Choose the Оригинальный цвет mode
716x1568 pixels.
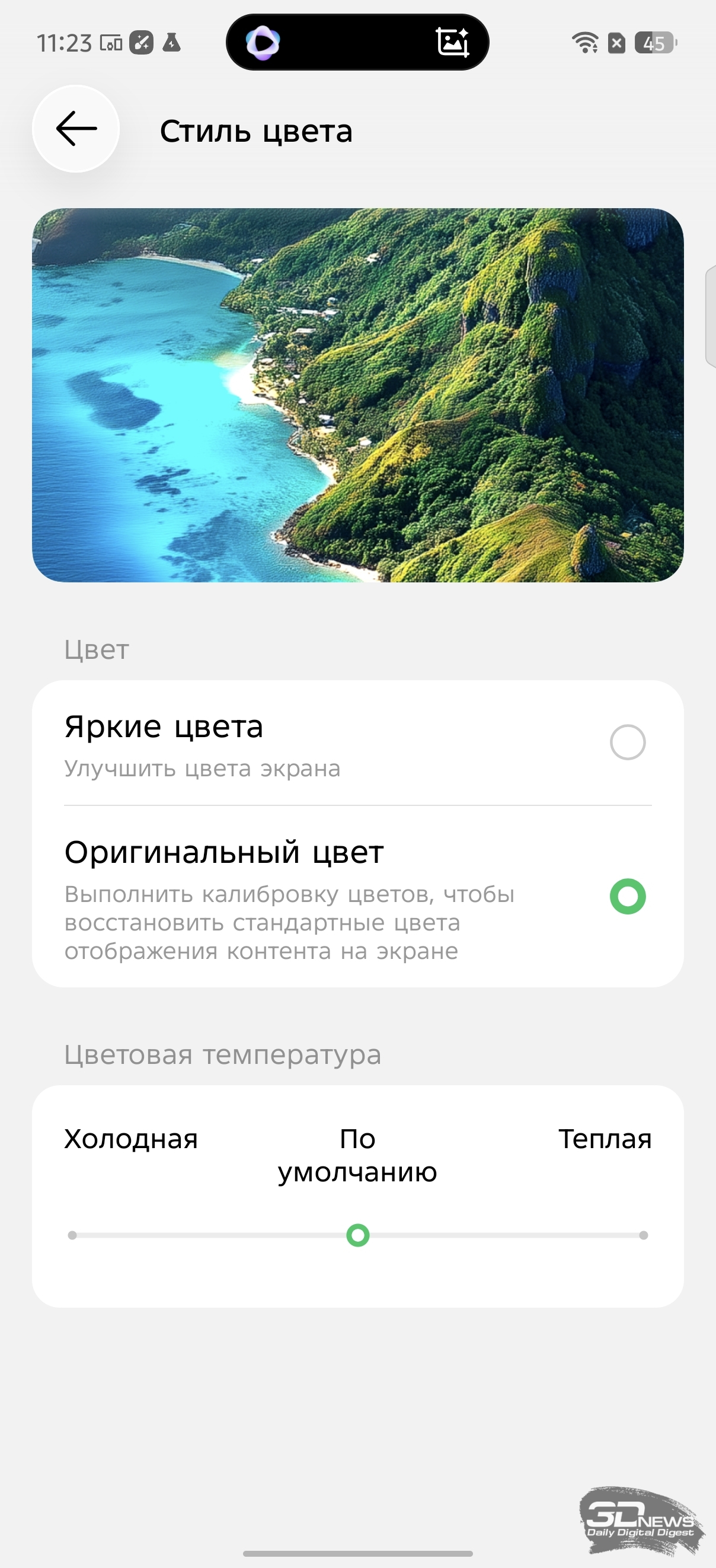(x=627, y=897)
